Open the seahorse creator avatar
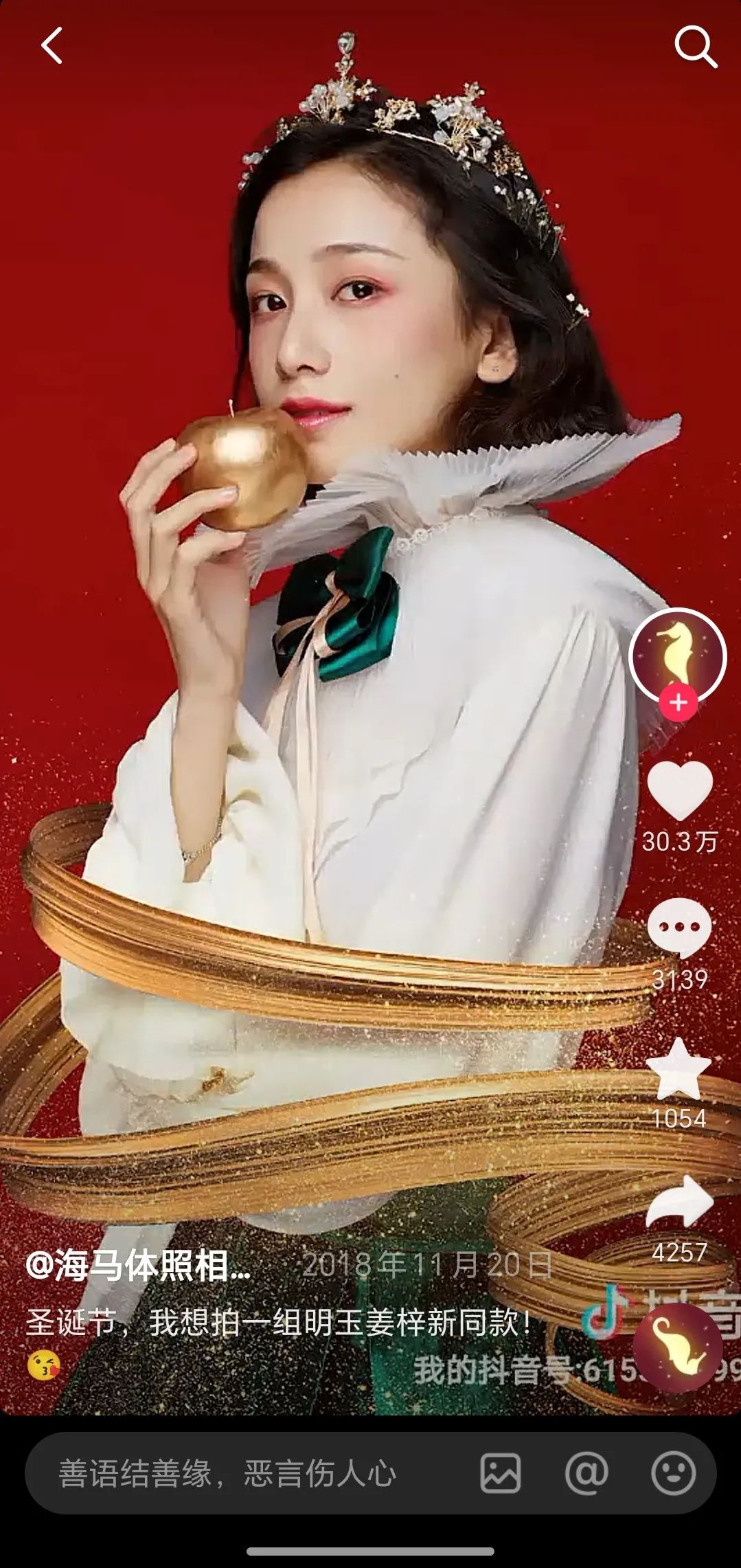 pyautogui.click(x=677, y=655)
